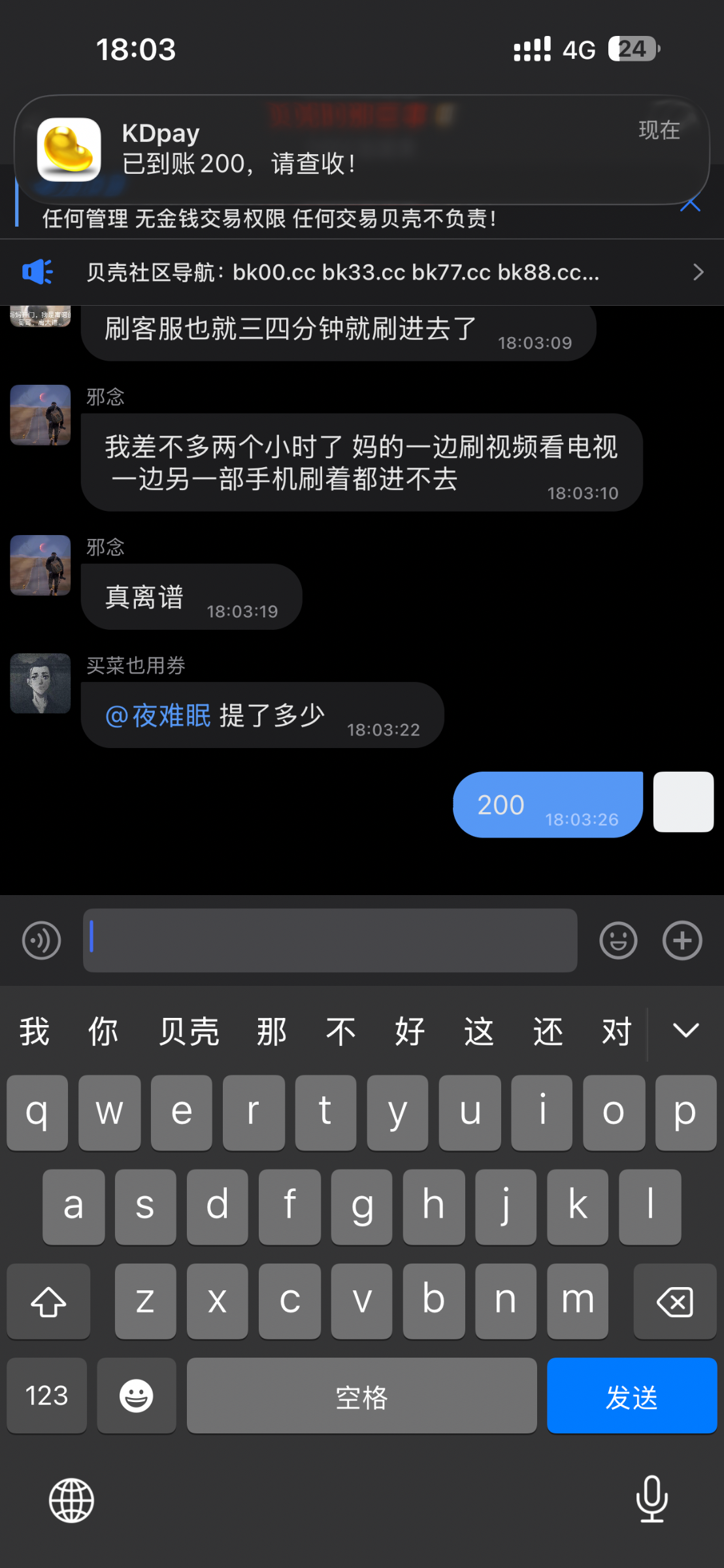Expand the keyboard candidate list
The image size is (724, 1568).
point(685,1031)
